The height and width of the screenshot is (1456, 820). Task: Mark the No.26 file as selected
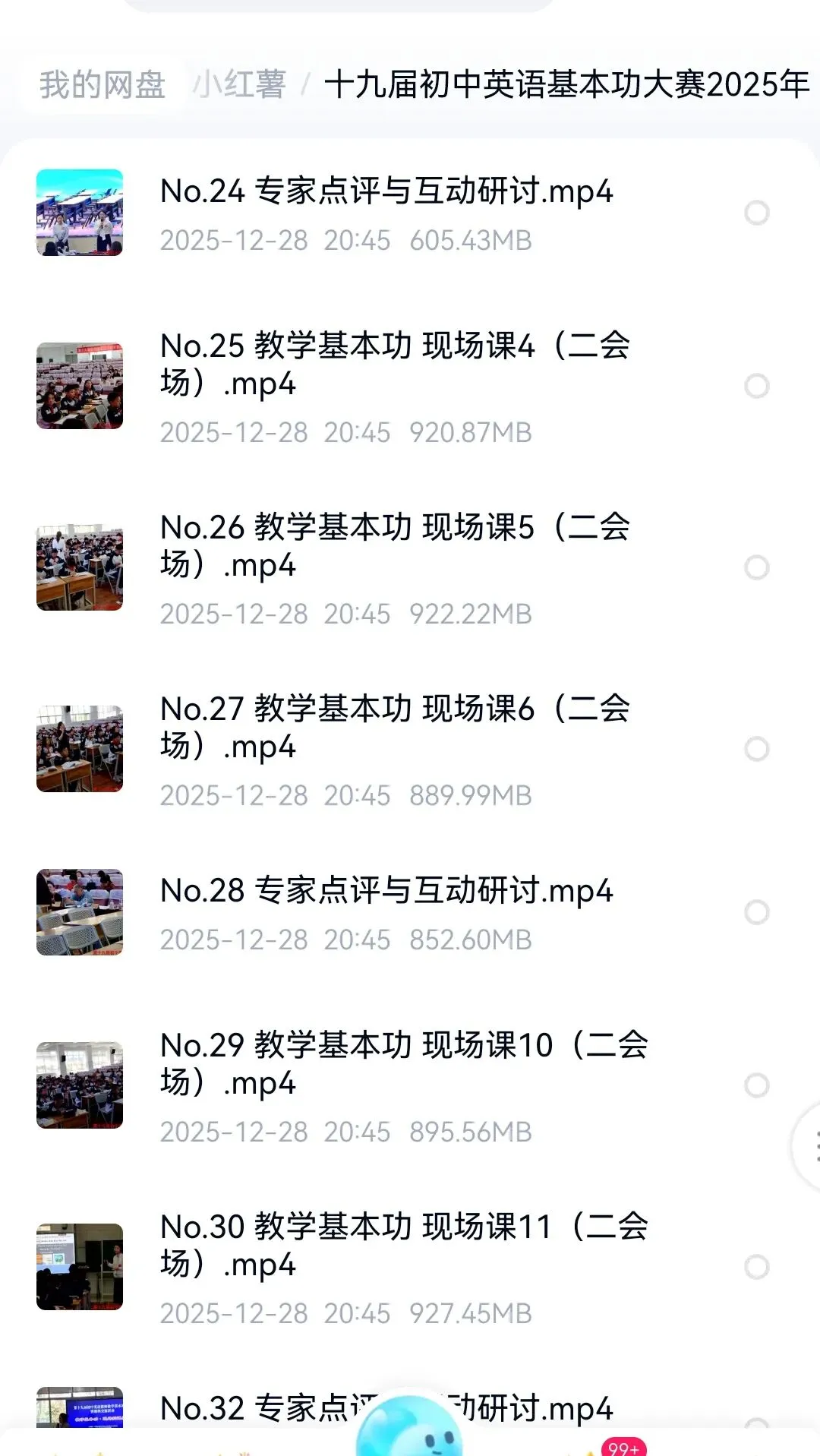pyautogui.click(x=756, y=567)
